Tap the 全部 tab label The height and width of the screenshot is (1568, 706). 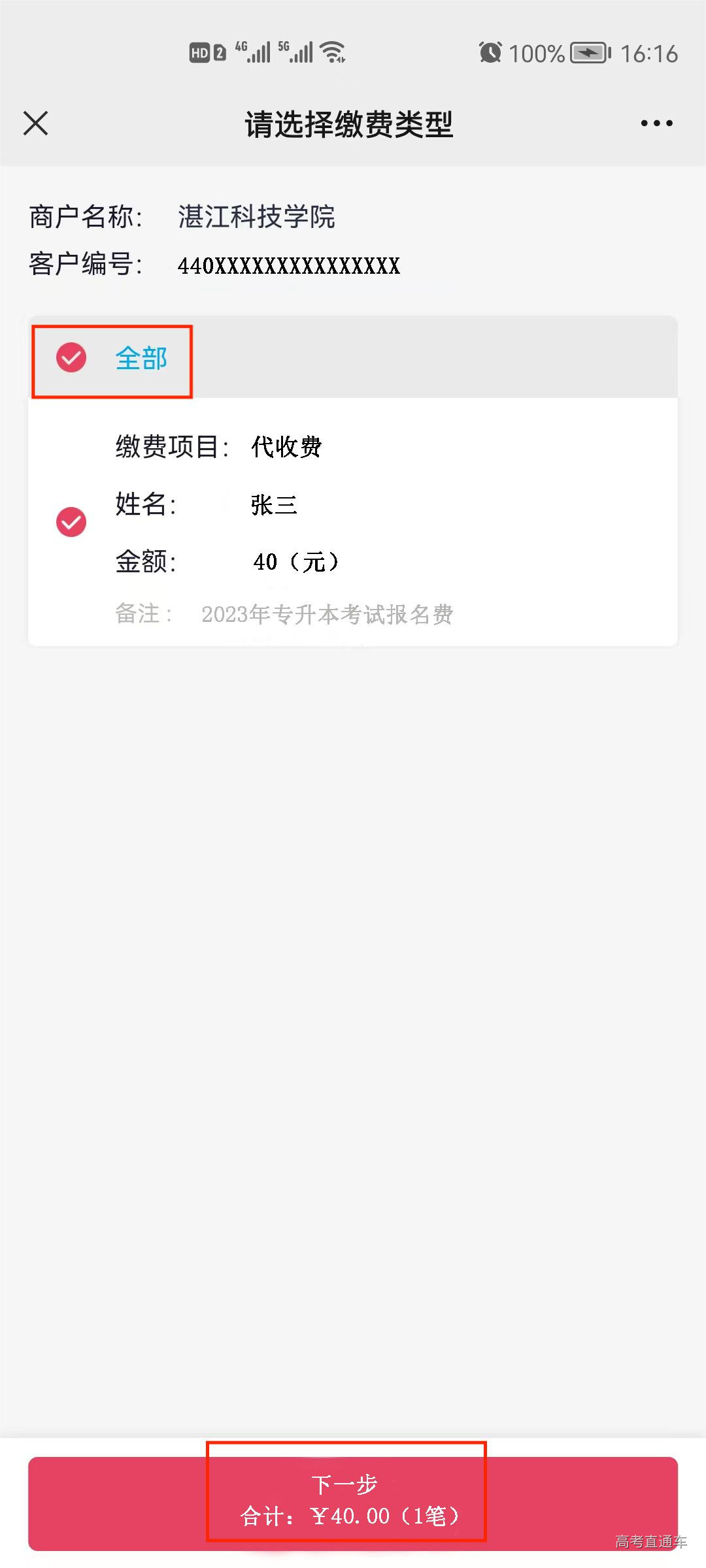[141, 358]
